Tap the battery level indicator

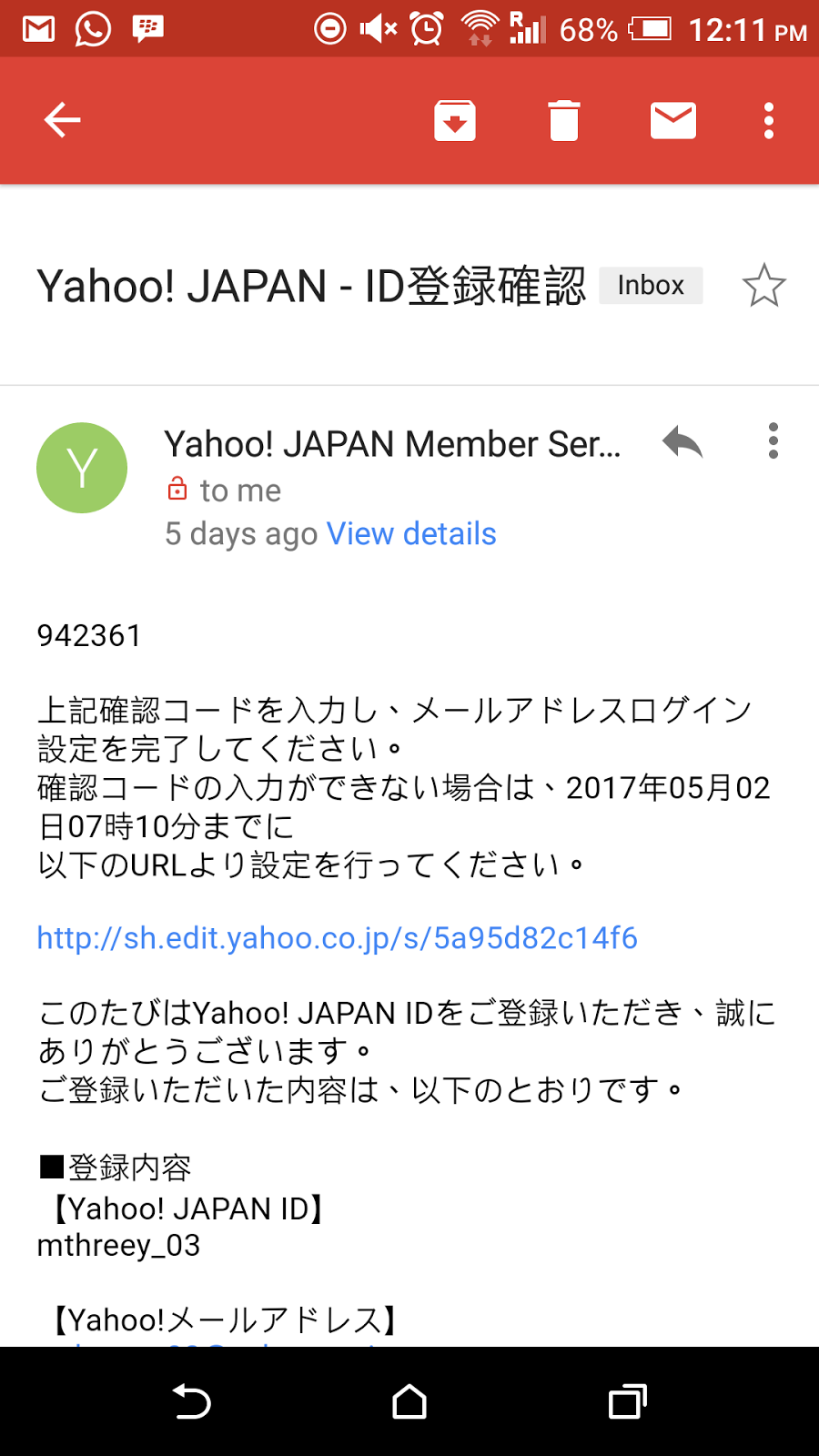[648, 27]
